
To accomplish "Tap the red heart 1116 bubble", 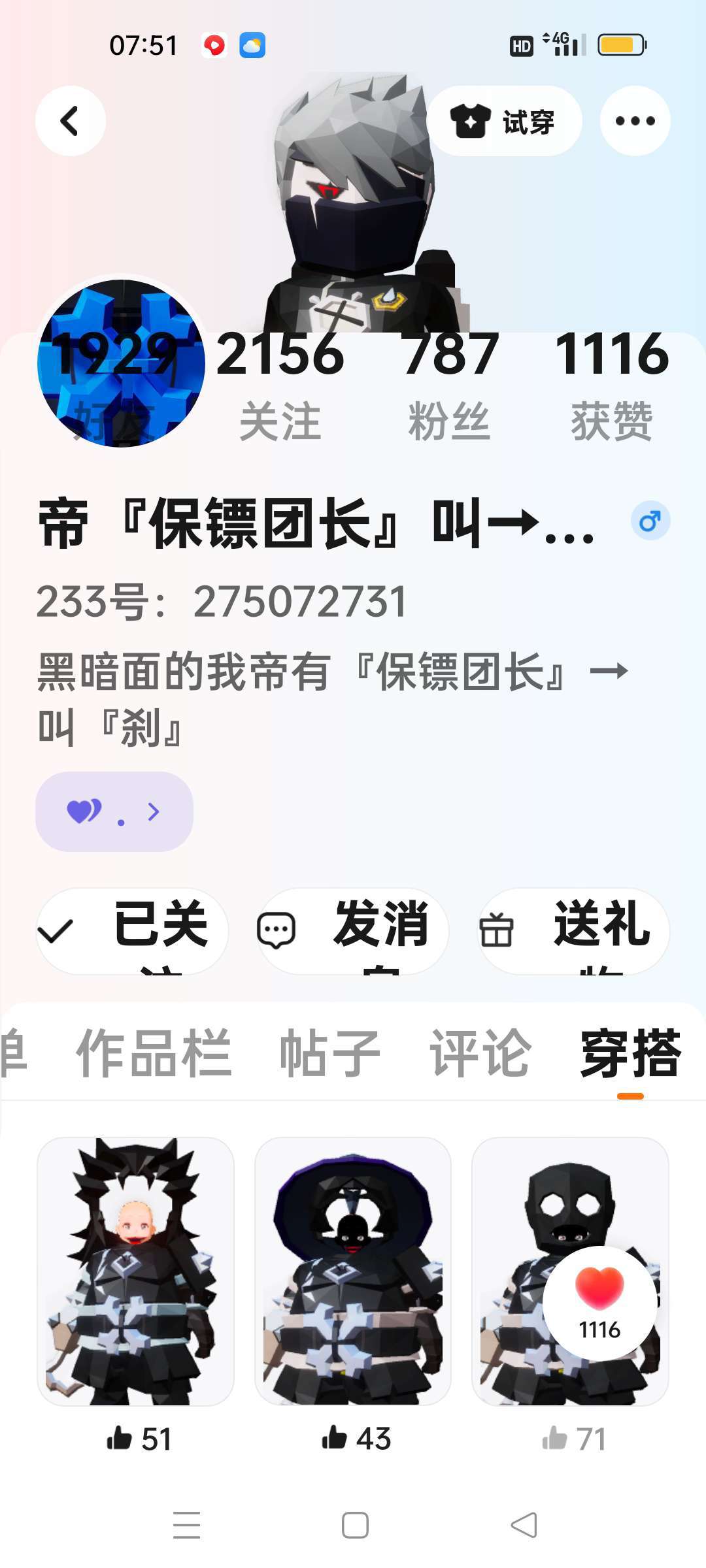I will [x=600, y=1303].
